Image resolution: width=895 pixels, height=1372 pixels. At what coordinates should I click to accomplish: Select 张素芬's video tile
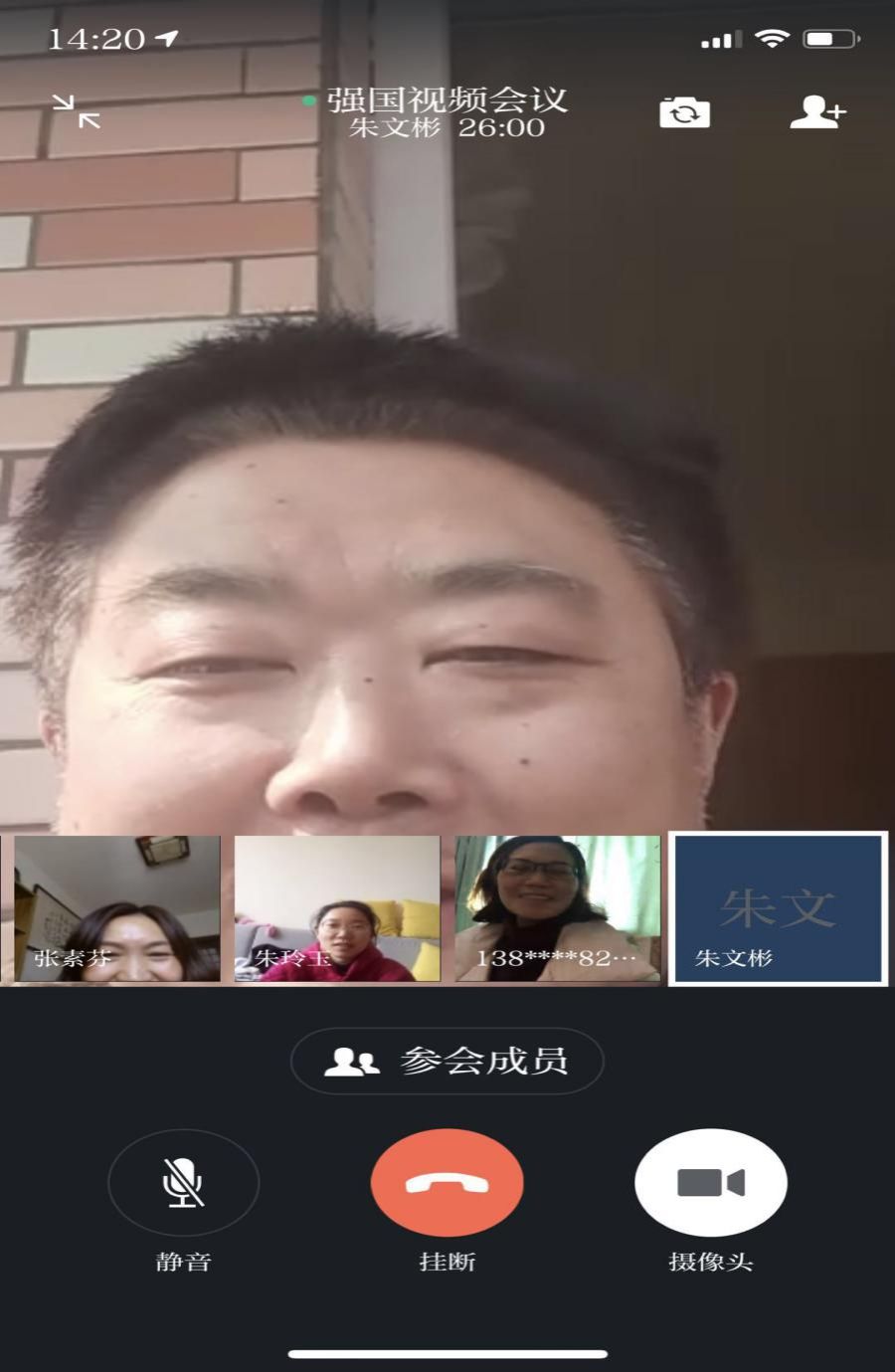point(117,908)
